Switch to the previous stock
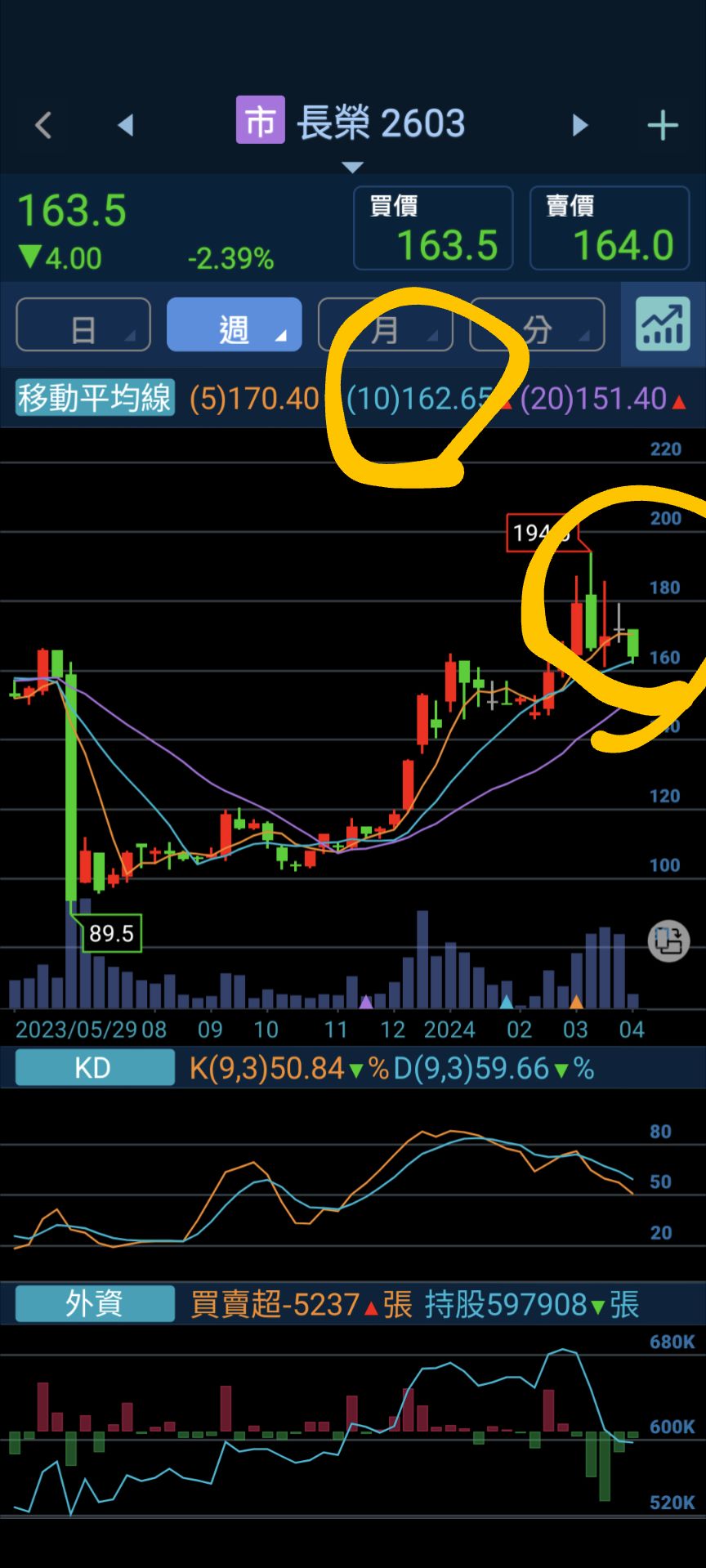The image size is (706, 1568). (125, 125)
